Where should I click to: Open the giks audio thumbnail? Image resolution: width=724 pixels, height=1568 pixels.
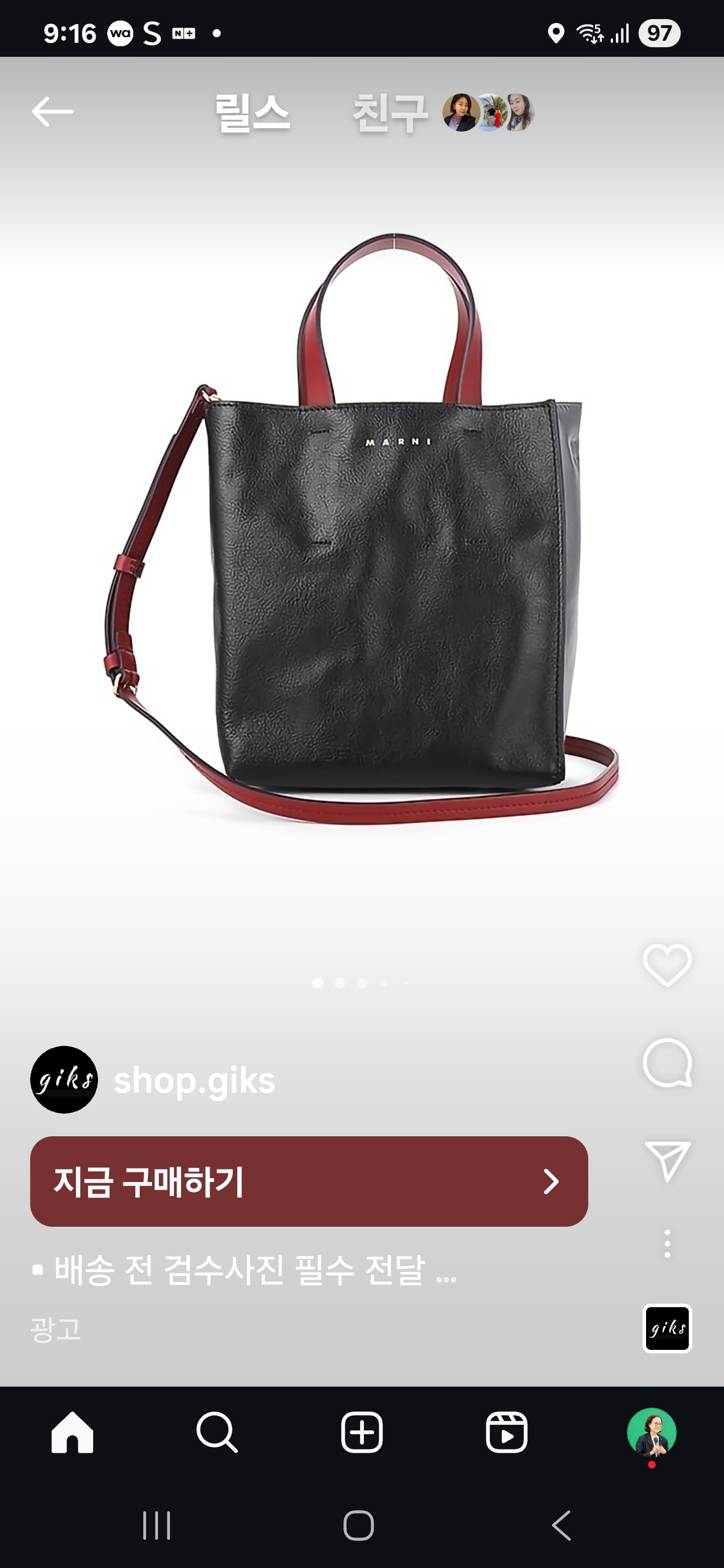667,1328
